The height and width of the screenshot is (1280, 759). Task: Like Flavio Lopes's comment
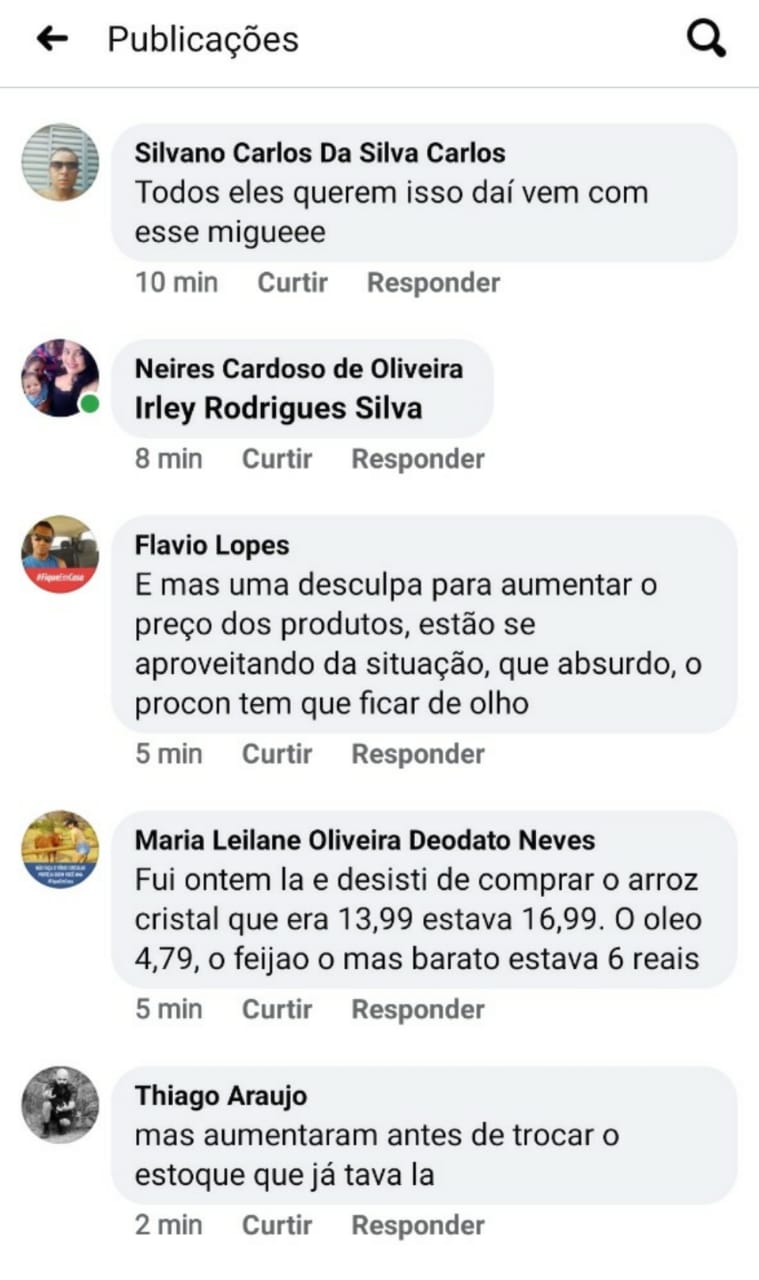[x=277, y=754]
